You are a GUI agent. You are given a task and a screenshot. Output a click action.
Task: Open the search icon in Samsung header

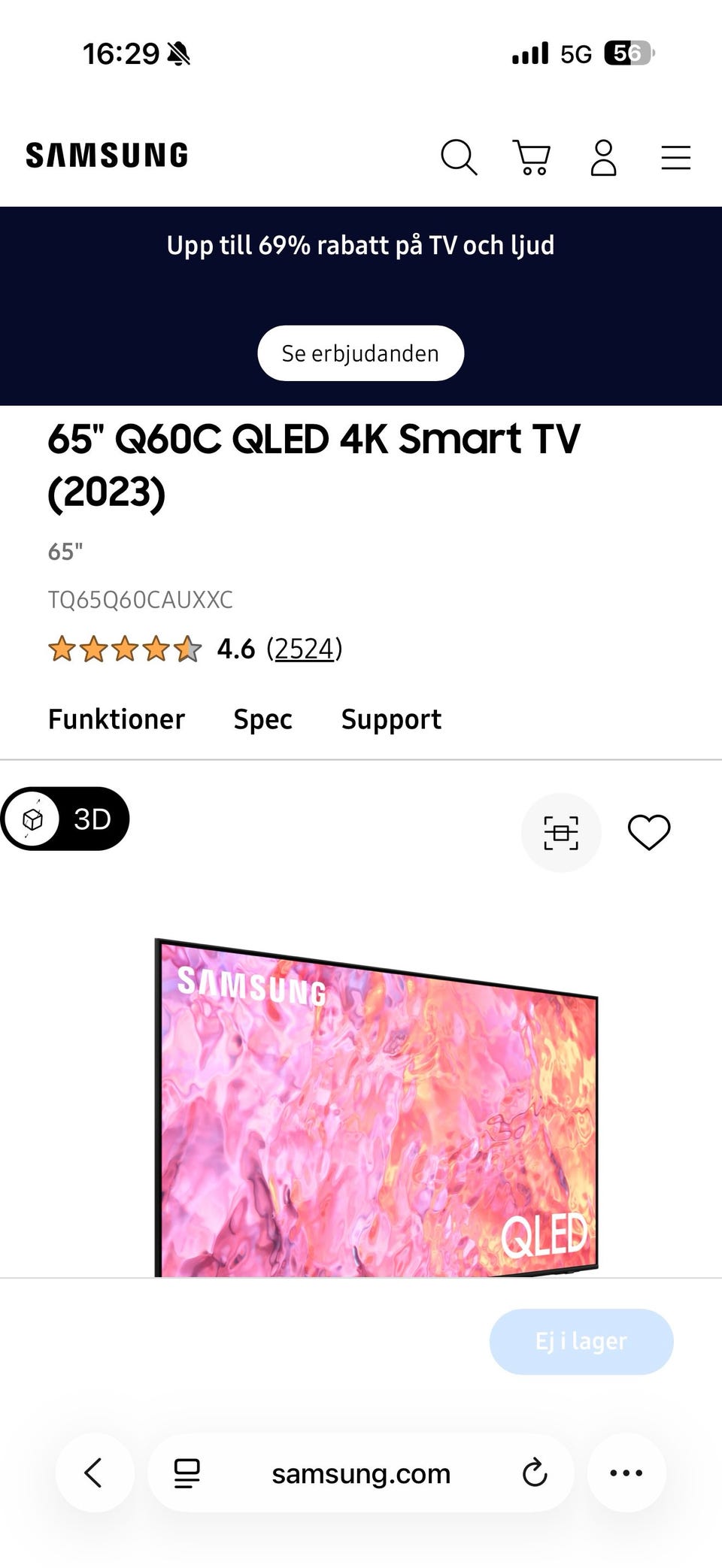458,157
